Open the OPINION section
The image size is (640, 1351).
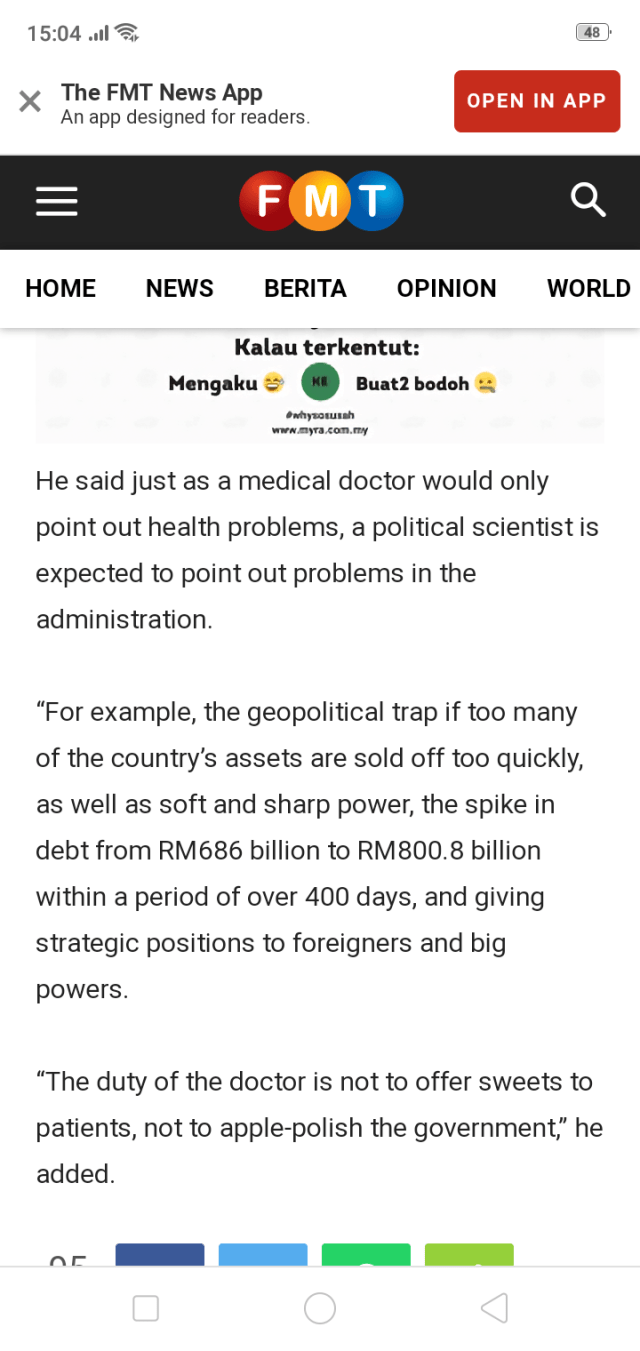tap(446, 288)
